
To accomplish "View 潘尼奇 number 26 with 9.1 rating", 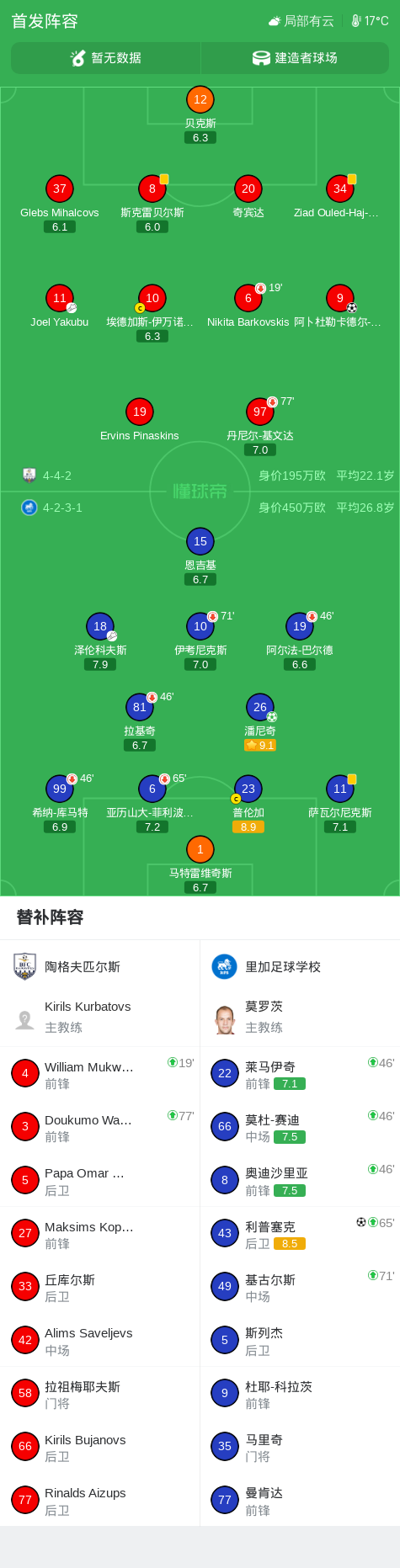I will (260, 722).
